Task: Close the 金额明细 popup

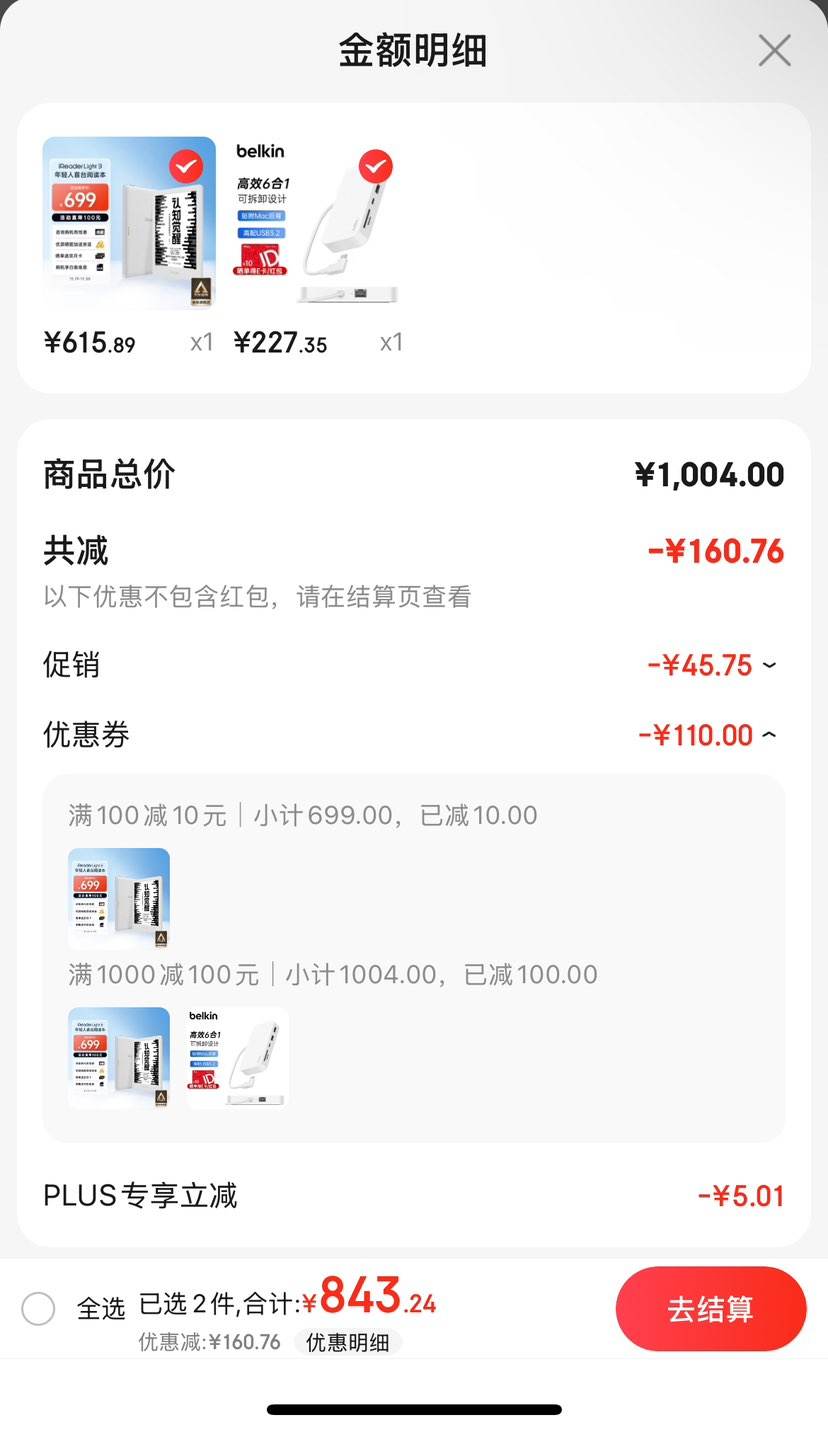Action: 774,50
